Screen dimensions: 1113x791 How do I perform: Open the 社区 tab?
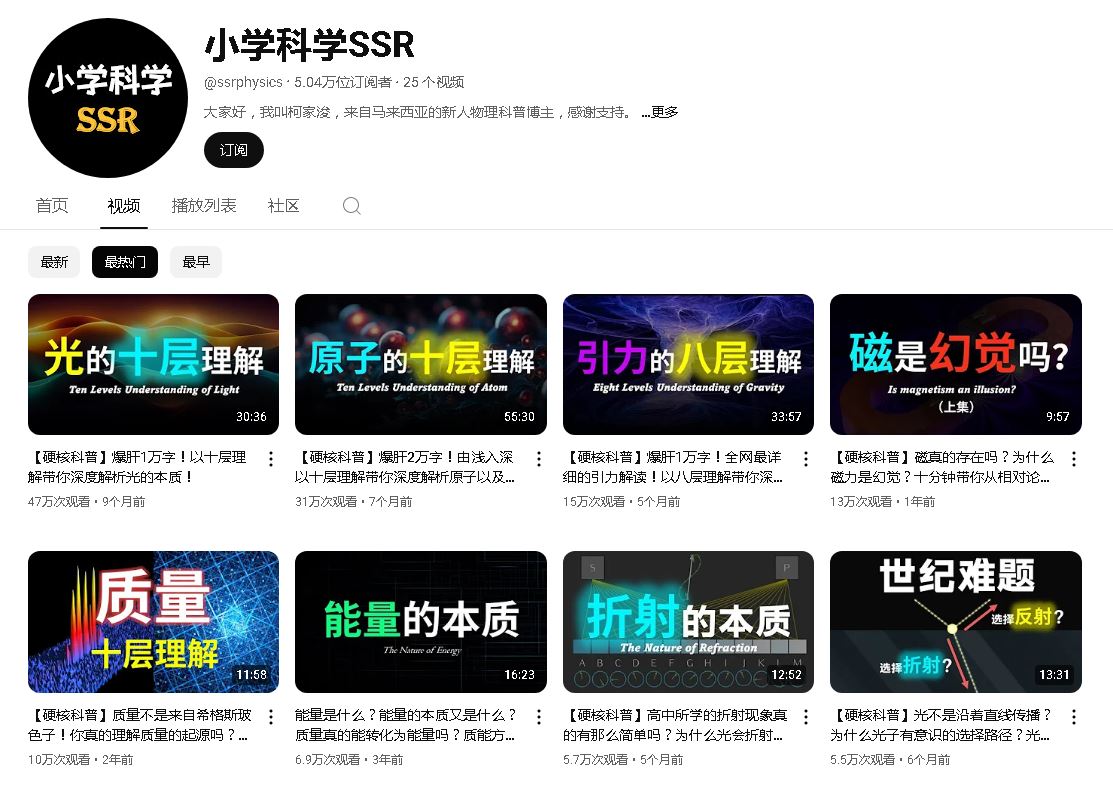283,206
